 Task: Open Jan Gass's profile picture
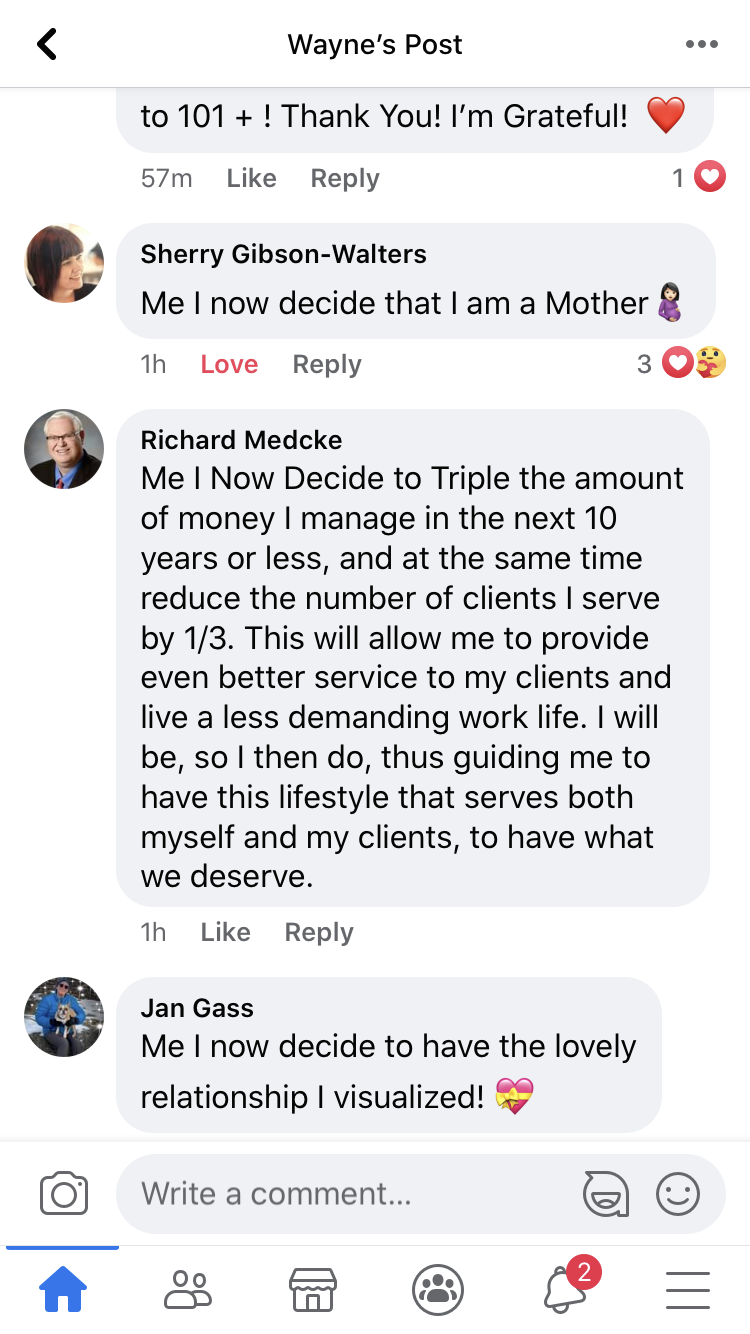point(64,1017)
